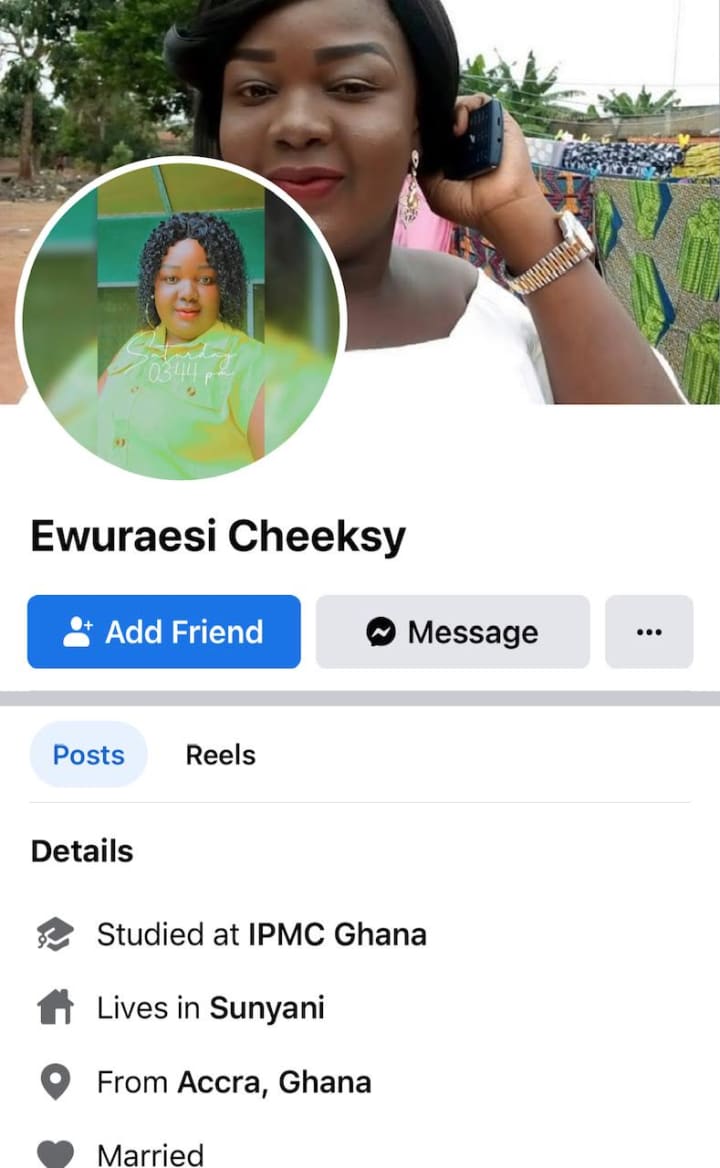Tap the Add Friend button
Image resolution: width=720 pixels, height=1168 pixels.
(163, 632)
